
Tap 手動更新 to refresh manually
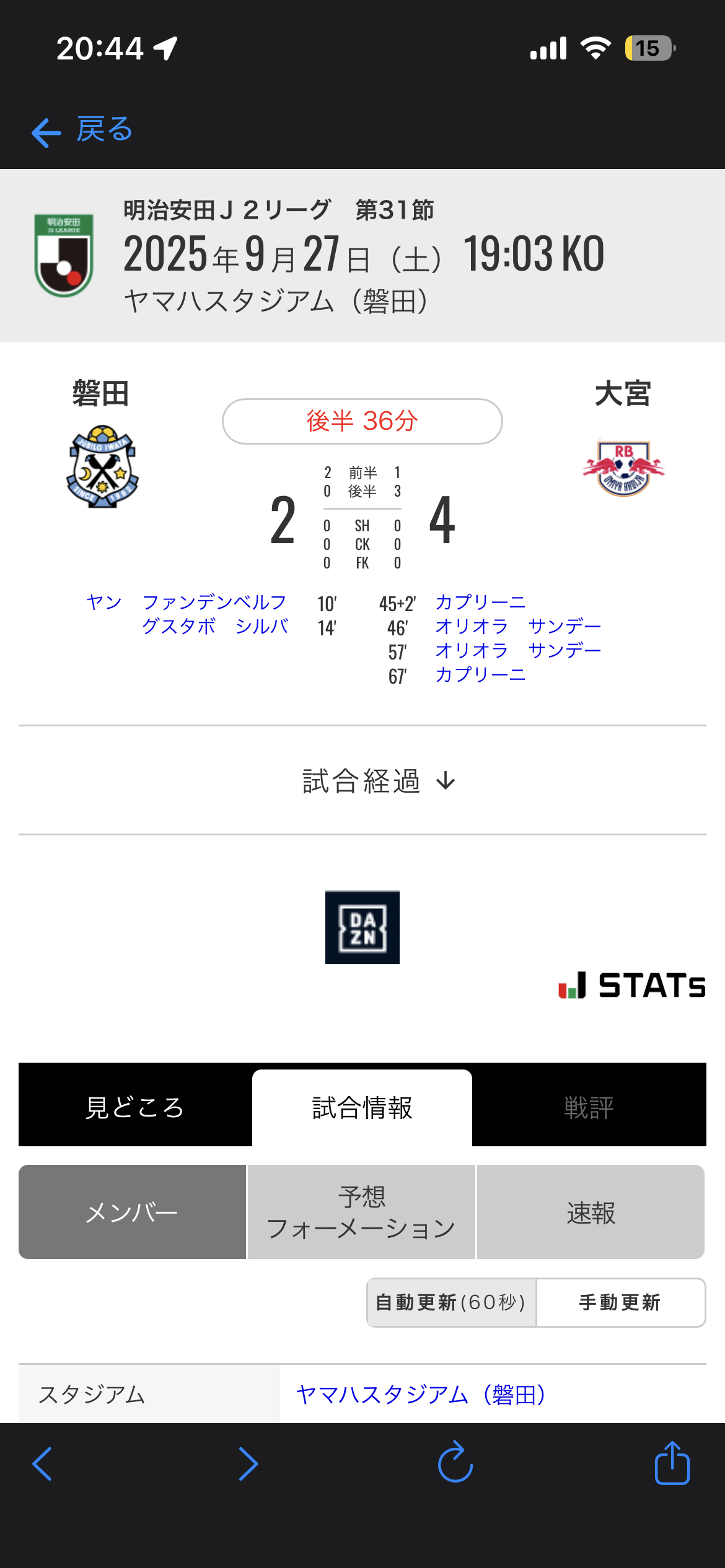[620, 1302]
